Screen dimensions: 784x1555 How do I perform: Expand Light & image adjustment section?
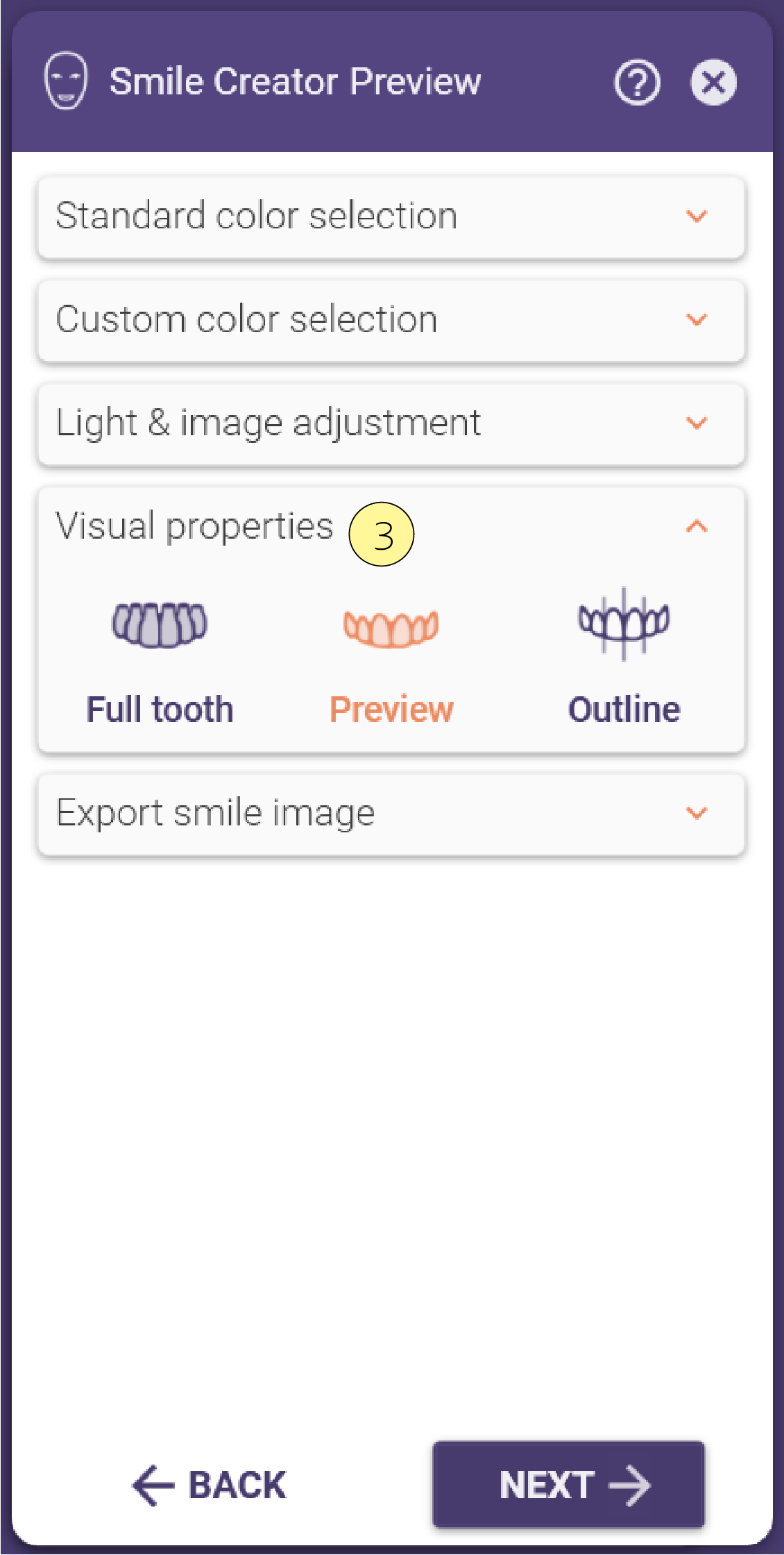click(x=391, y=423)
